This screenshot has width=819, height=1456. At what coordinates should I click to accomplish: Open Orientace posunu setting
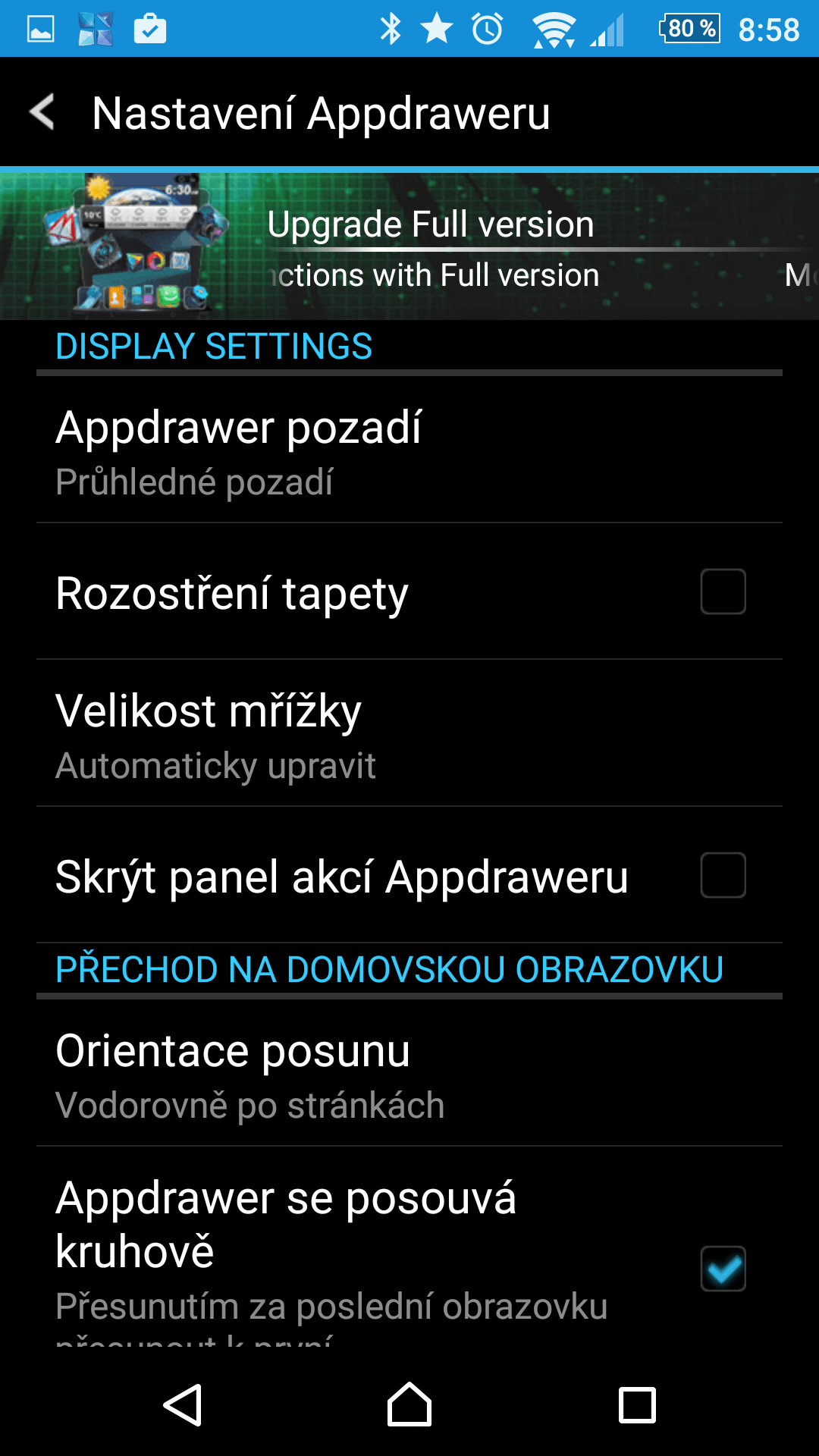[409, 1074]
